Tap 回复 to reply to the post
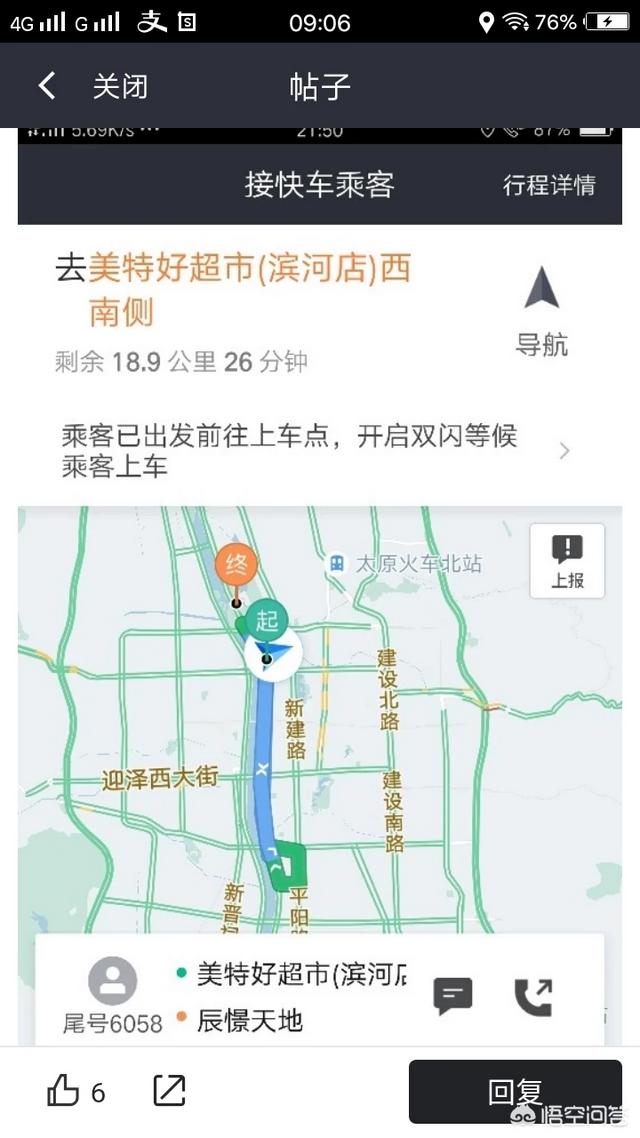This screenshot has height=1138, width=640. pos(515,1092)
